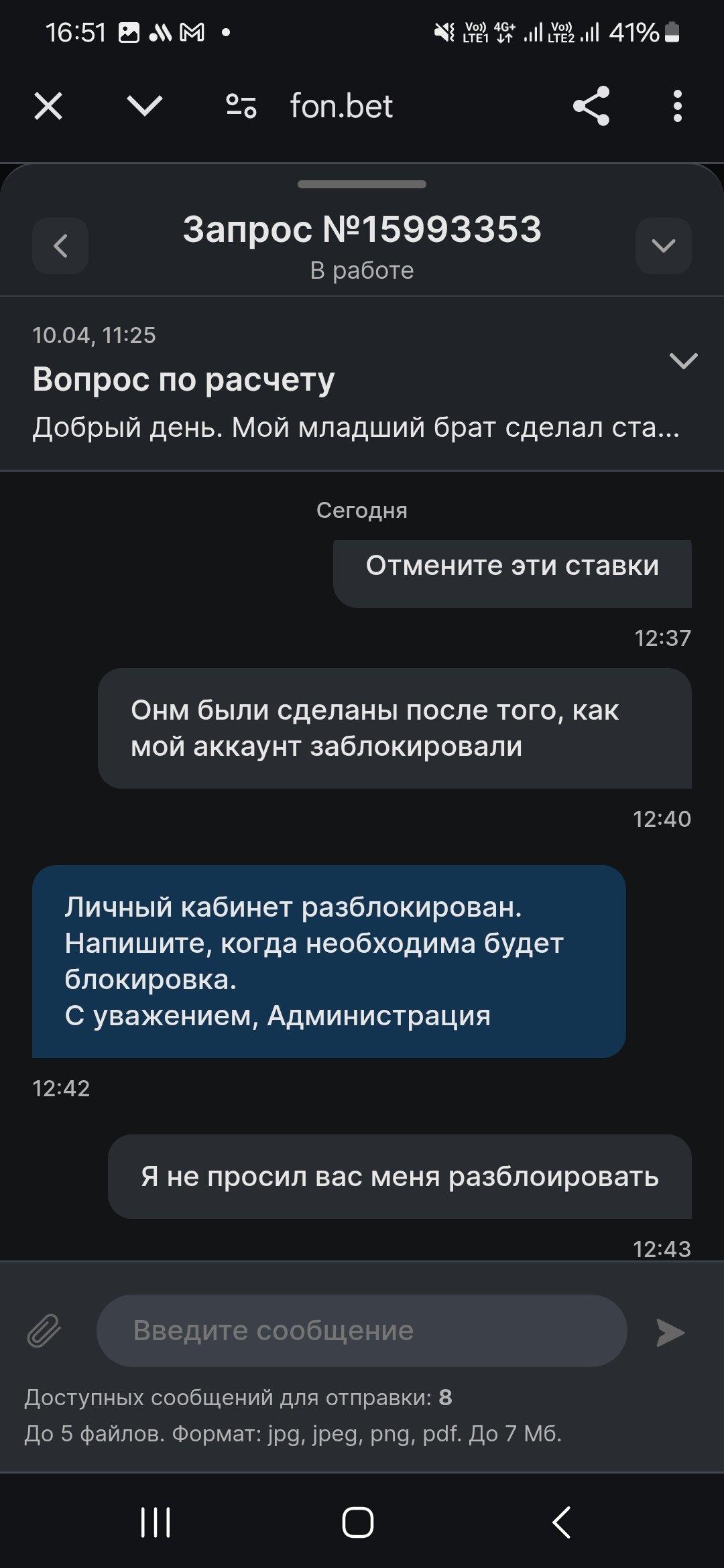Minimize the in-app browser with the down arrow
Screen dimensions: 724x1568
point(145,106)
